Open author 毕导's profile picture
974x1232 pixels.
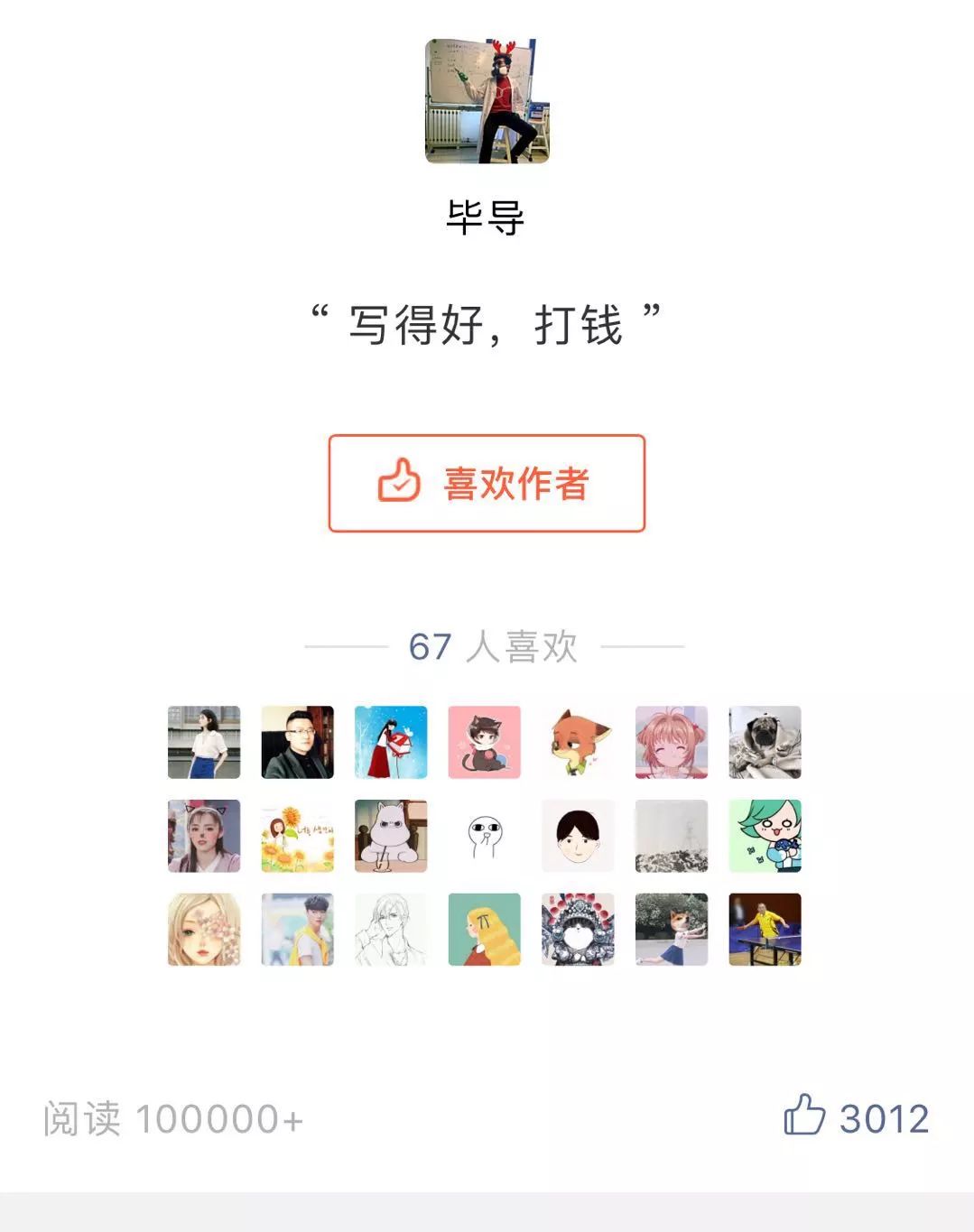(487, 101)
